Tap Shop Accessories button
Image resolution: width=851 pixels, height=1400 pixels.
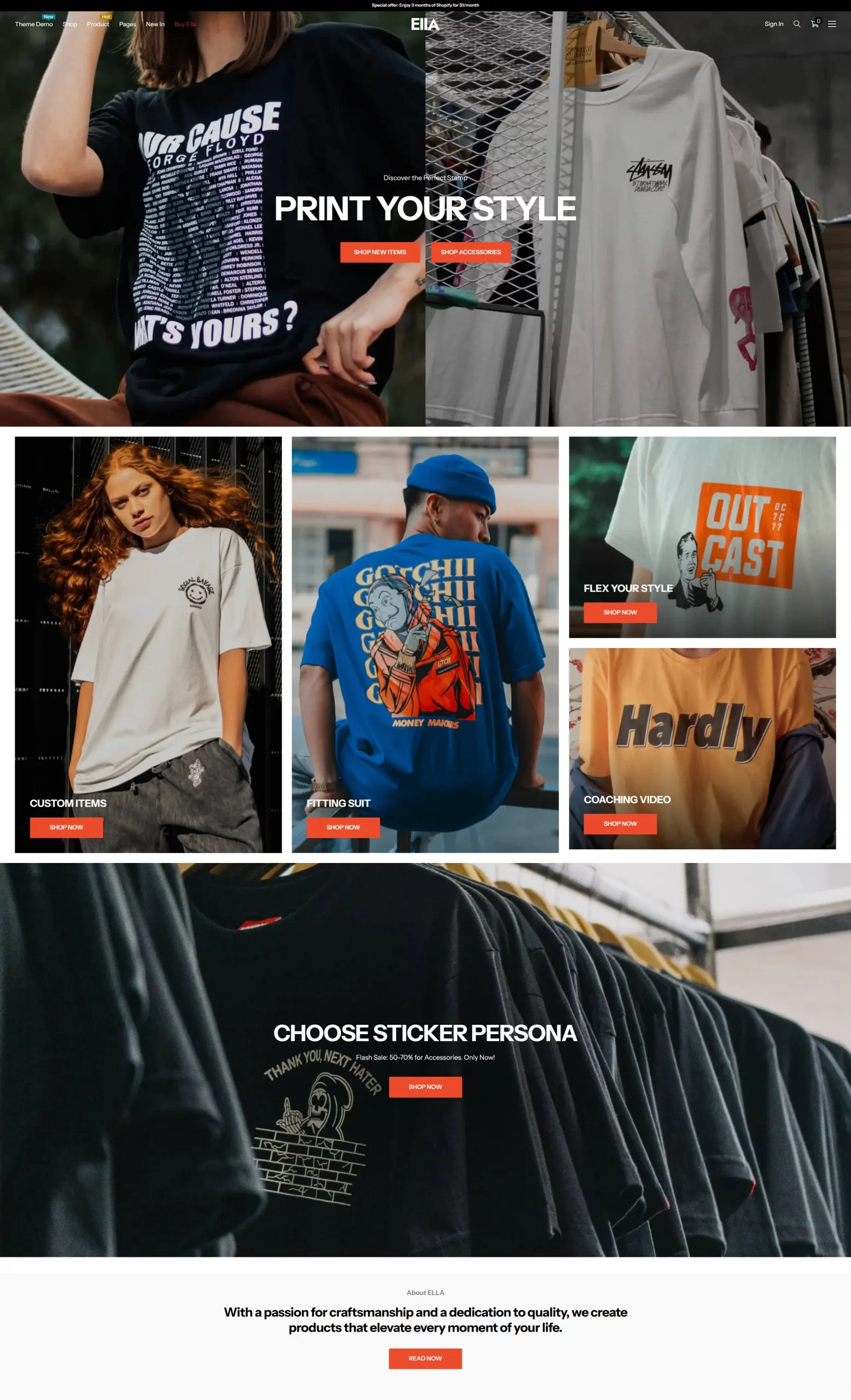(x=470, y=252)
